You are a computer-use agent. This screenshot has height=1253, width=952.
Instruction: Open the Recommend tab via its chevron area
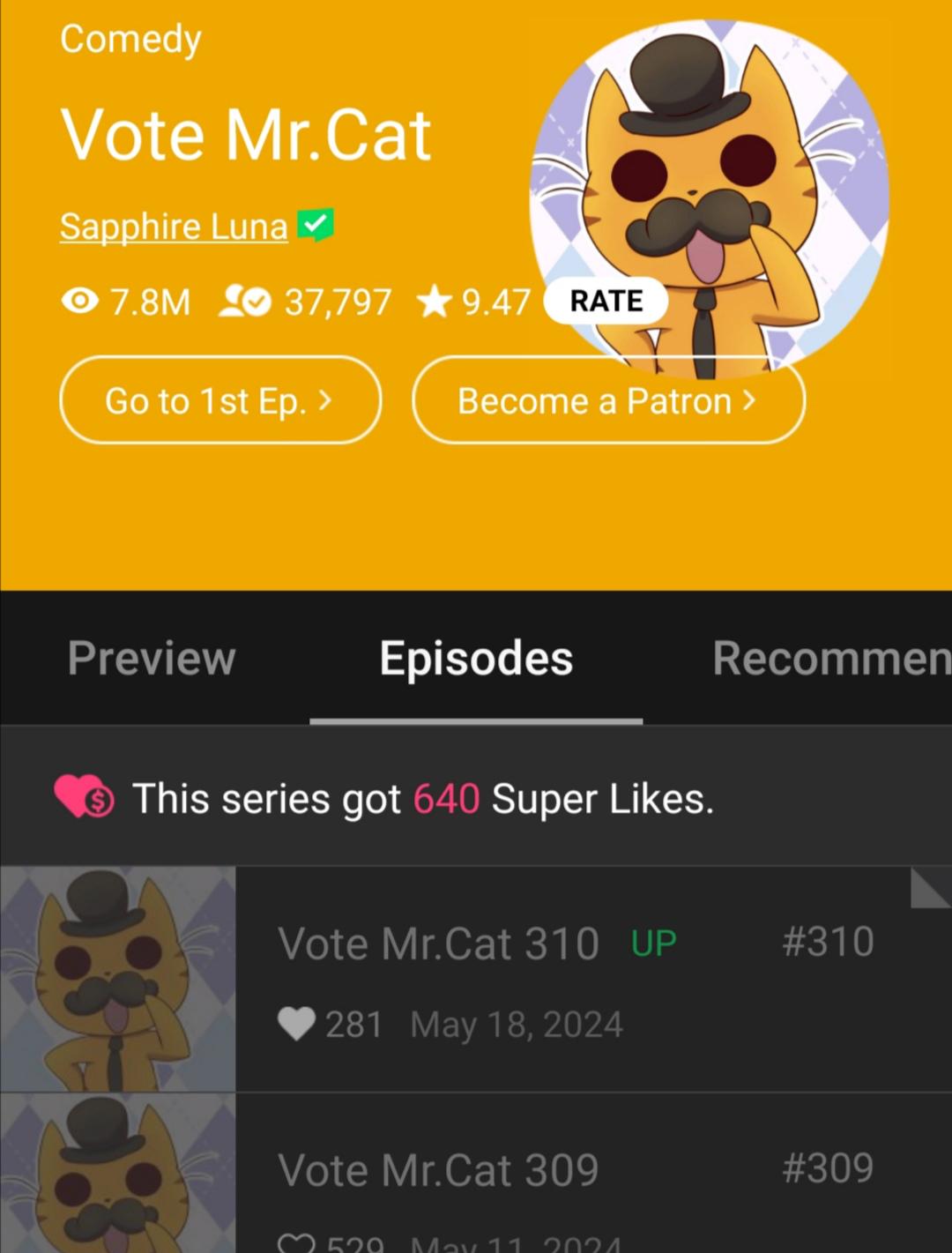(829, 659)
